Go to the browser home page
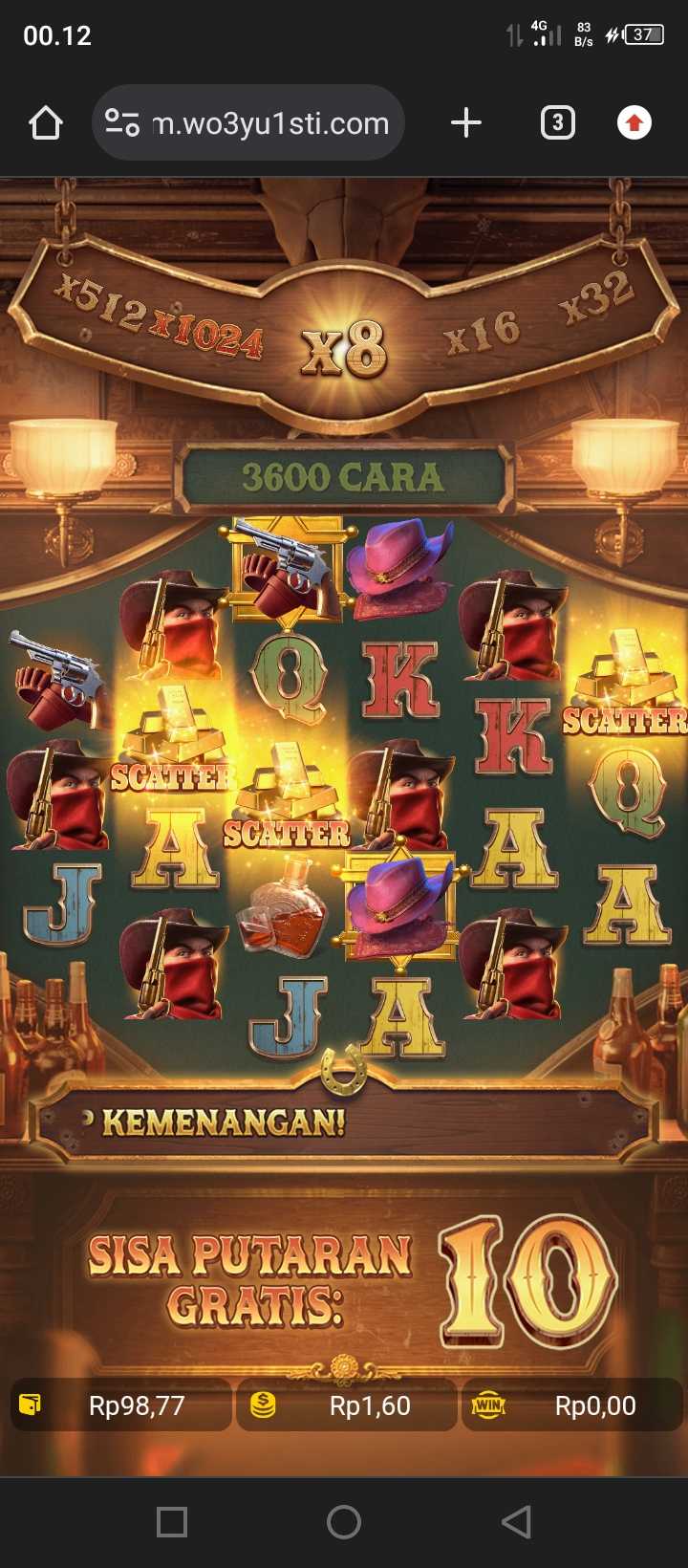 click(x=46, y=123)
